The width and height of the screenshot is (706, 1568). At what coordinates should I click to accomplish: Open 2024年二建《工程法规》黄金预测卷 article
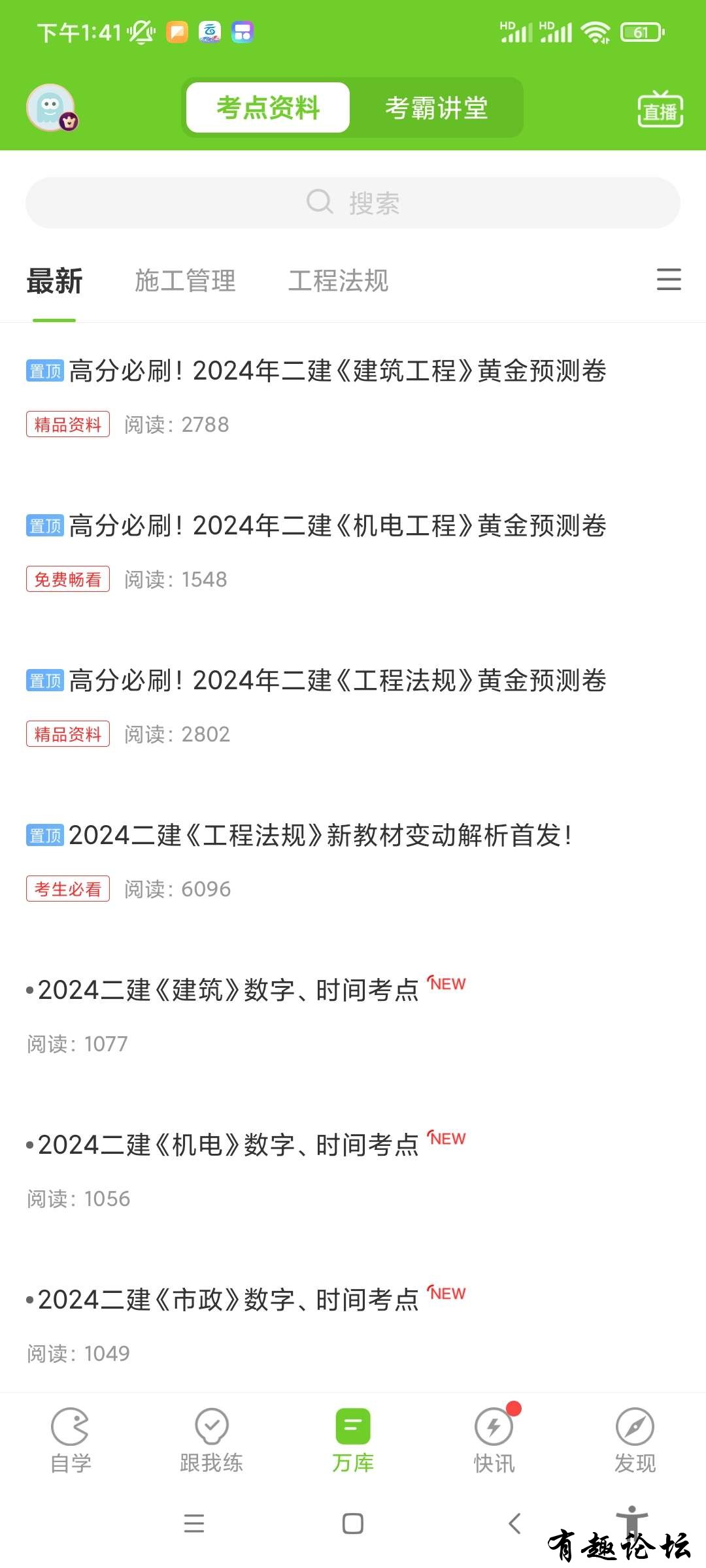click(x=337, y=681)
